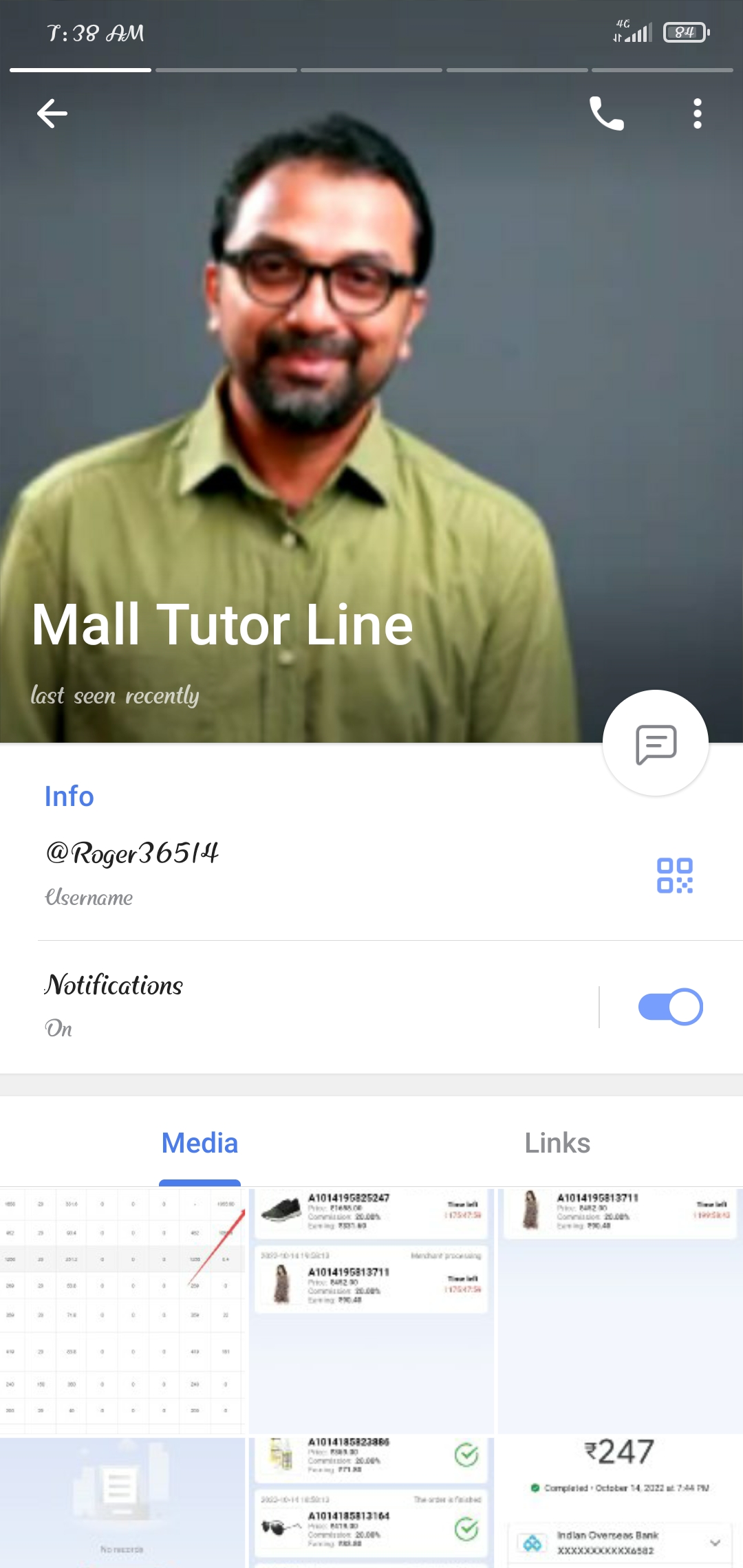Open the message chat button
This screenshot has height=1568, width=743.
(x=655, y=743)
